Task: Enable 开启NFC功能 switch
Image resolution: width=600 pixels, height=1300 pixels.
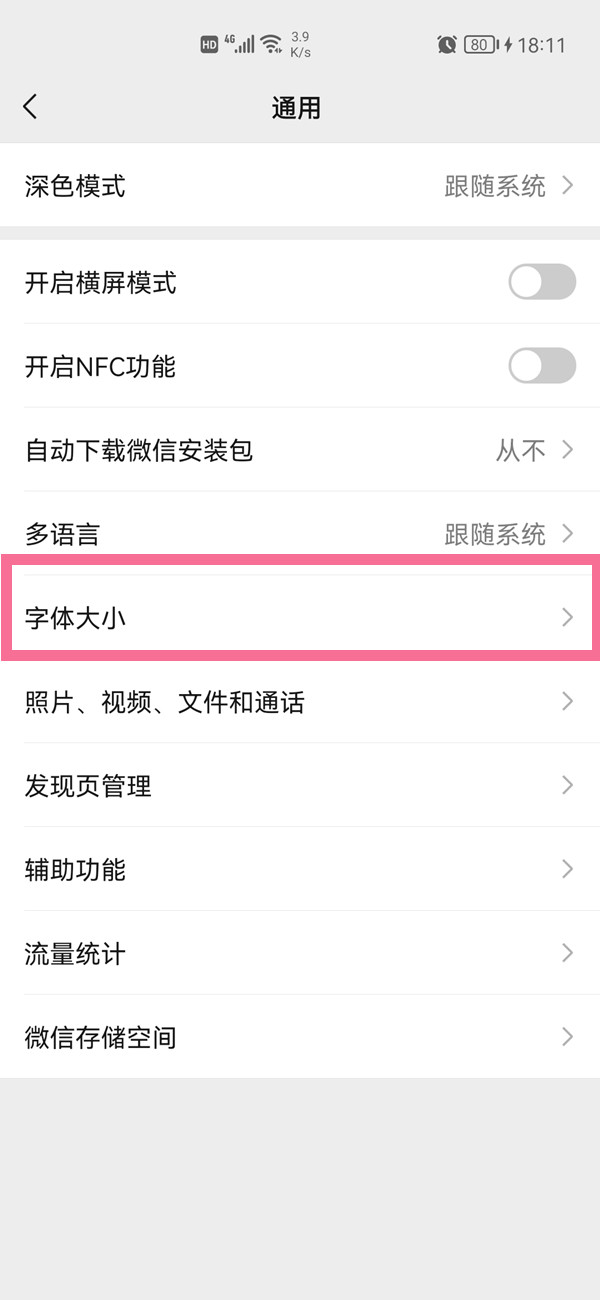Action: 542,366
